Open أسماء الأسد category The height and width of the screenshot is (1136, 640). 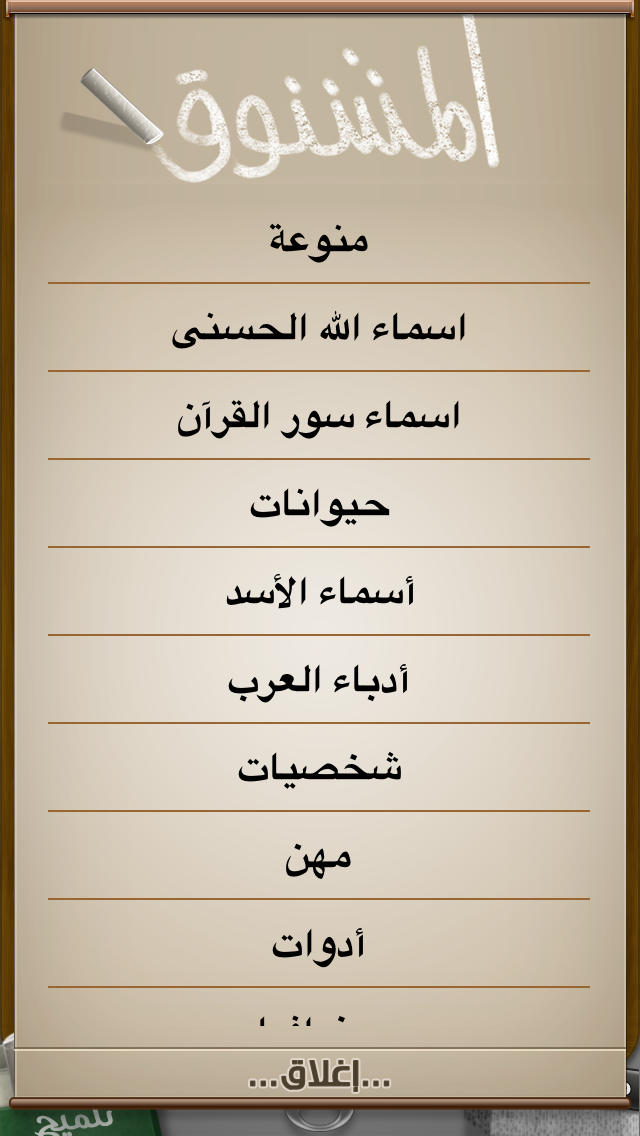[319, 592]
